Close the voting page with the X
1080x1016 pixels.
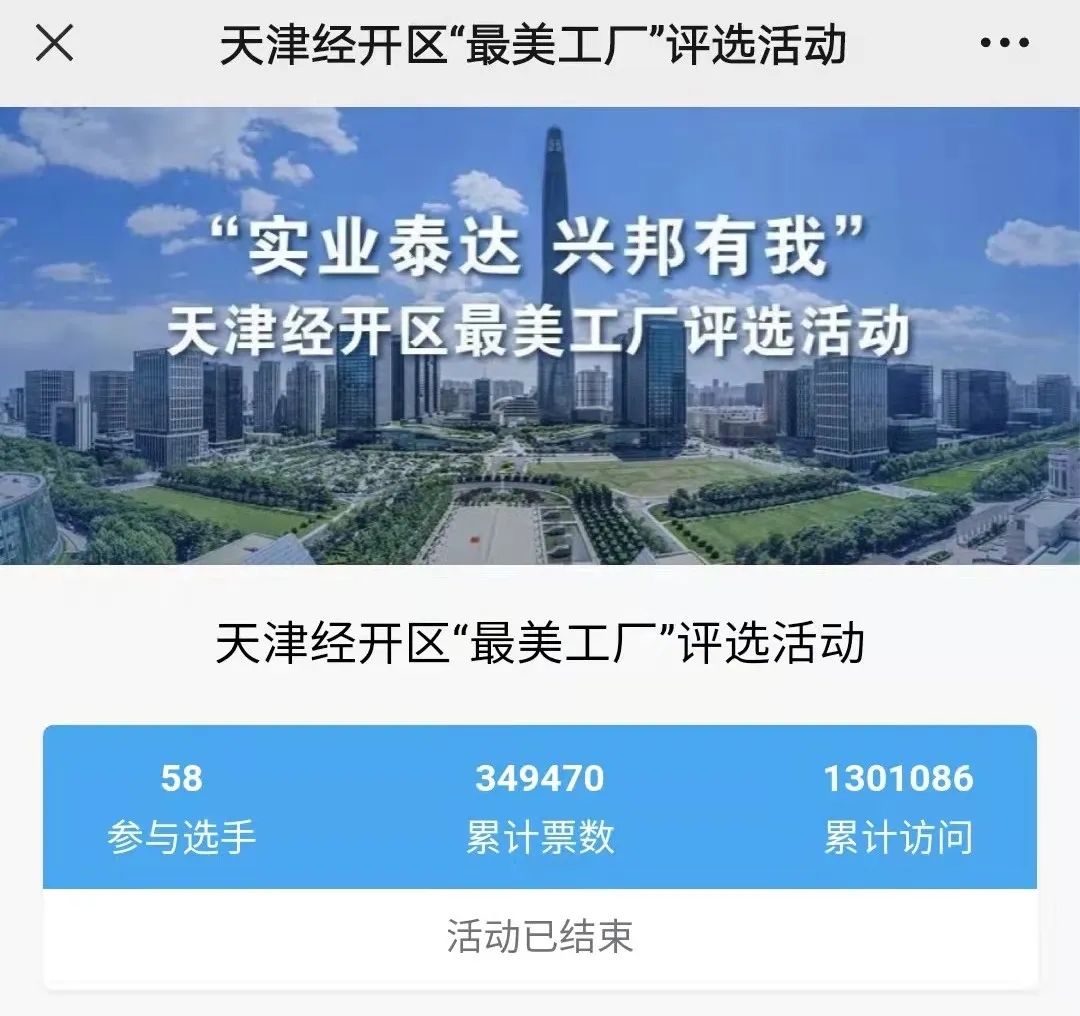(x=54, y=43)
